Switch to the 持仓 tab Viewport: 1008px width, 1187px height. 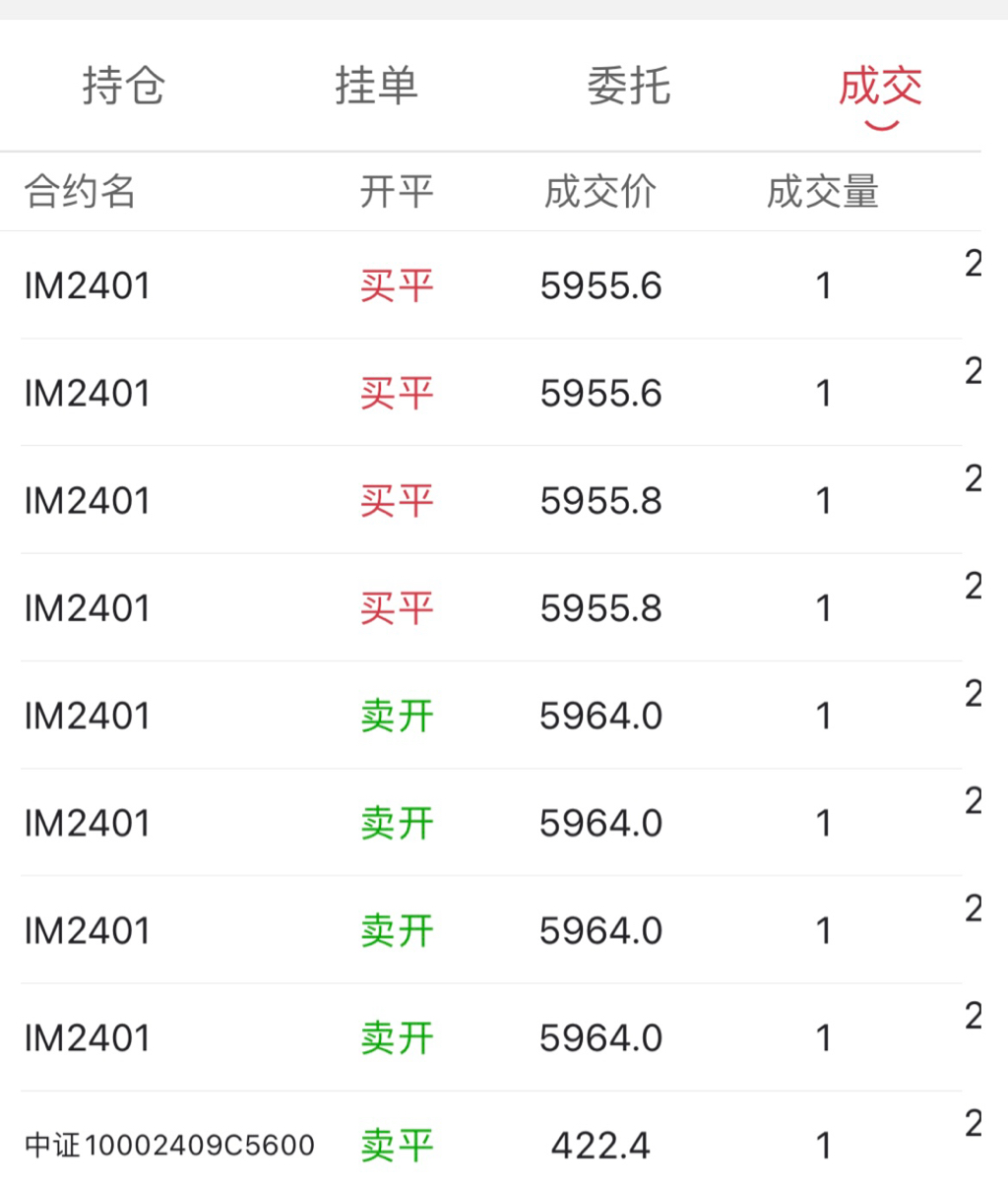[123, 87]
